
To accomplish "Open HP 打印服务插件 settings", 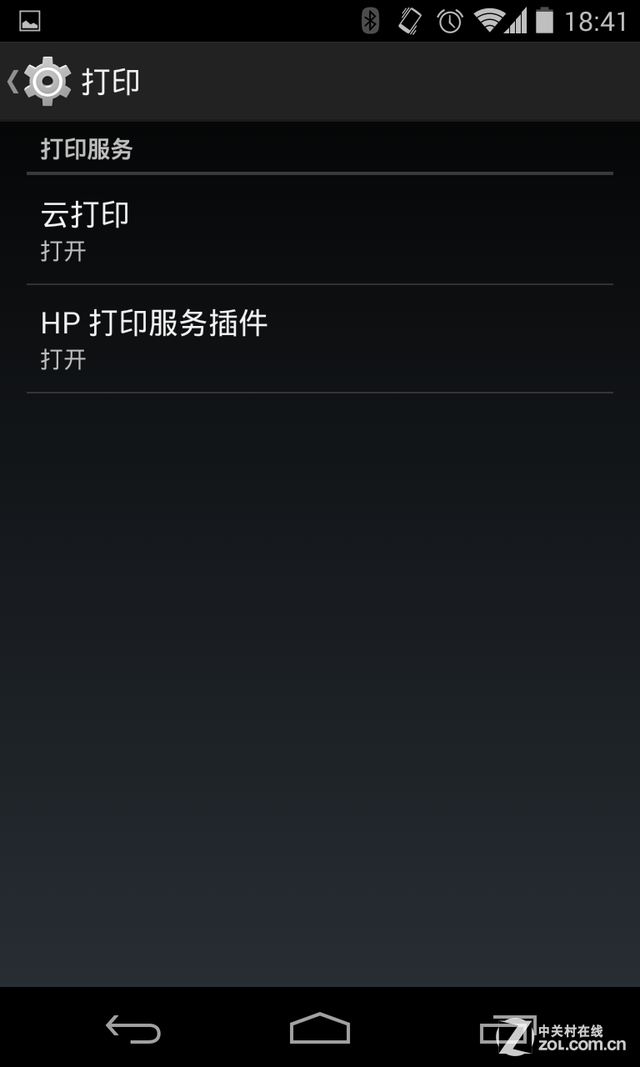I will tap(319, 339).
